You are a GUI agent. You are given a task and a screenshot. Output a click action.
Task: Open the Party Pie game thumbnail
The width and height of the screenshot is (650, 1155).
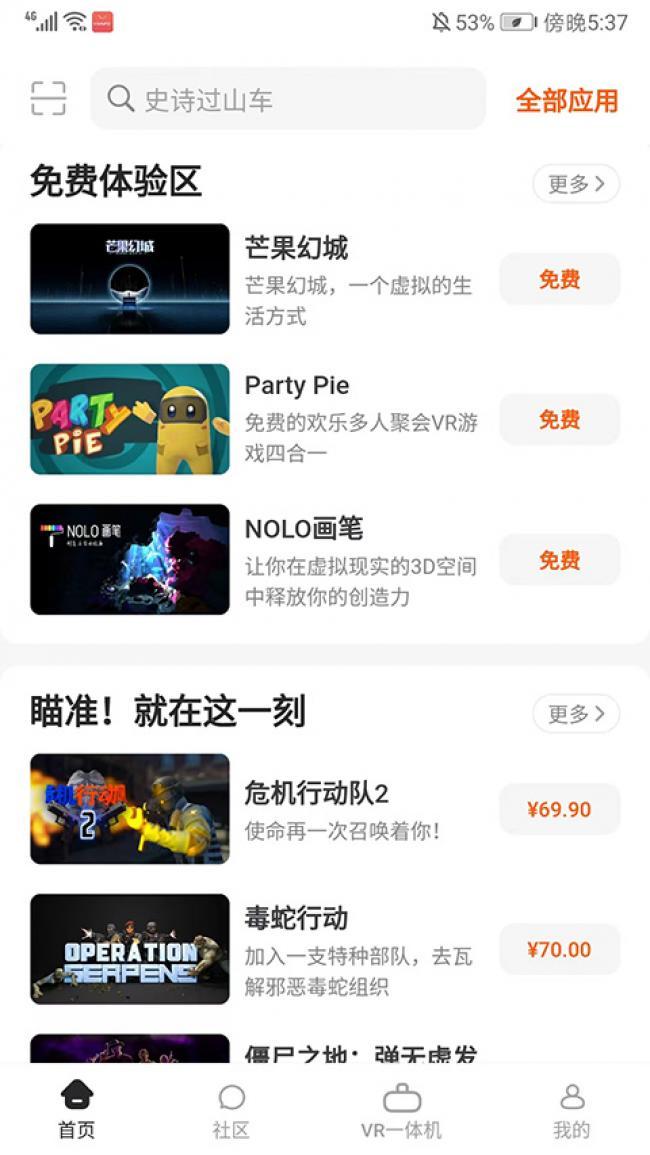pos(130,419)
